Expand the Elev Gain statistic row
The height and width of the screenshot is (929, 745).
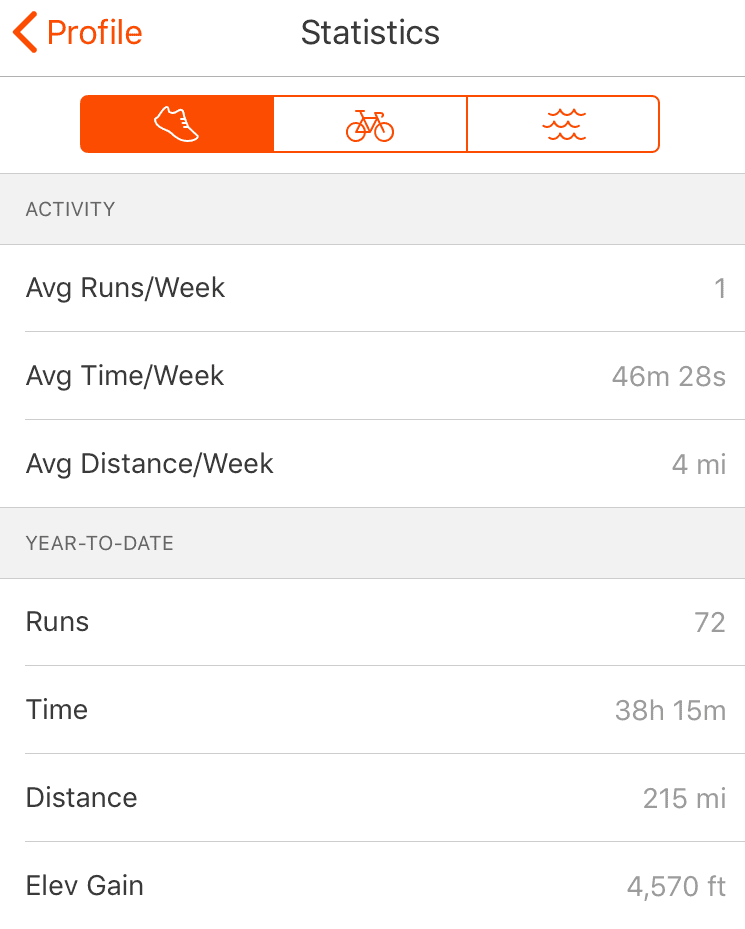click(372, 885)
